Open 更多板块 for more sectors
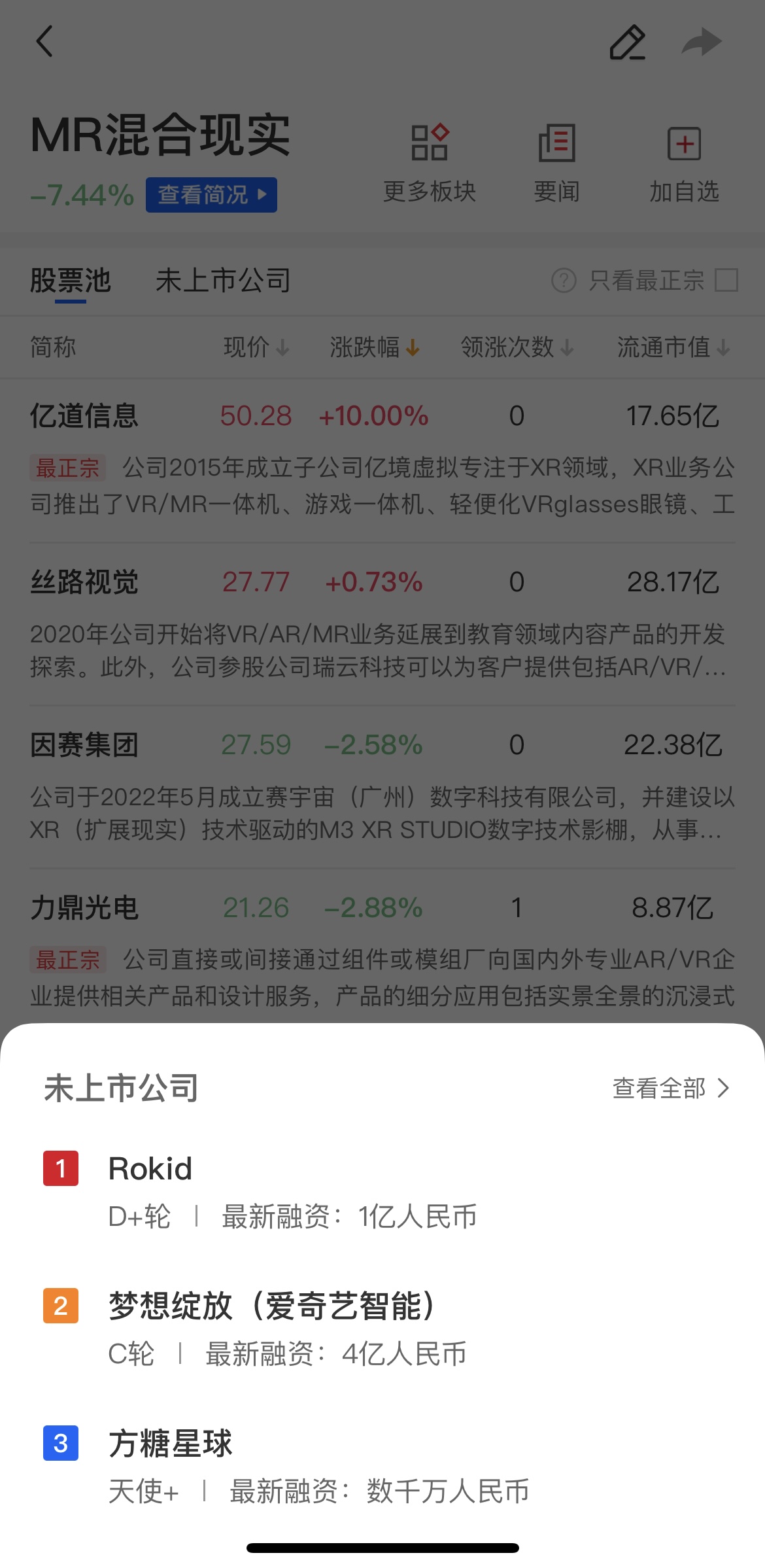The height and width of the screenshot is (1568, 765). pyautogui.click(x=430, y=162)
